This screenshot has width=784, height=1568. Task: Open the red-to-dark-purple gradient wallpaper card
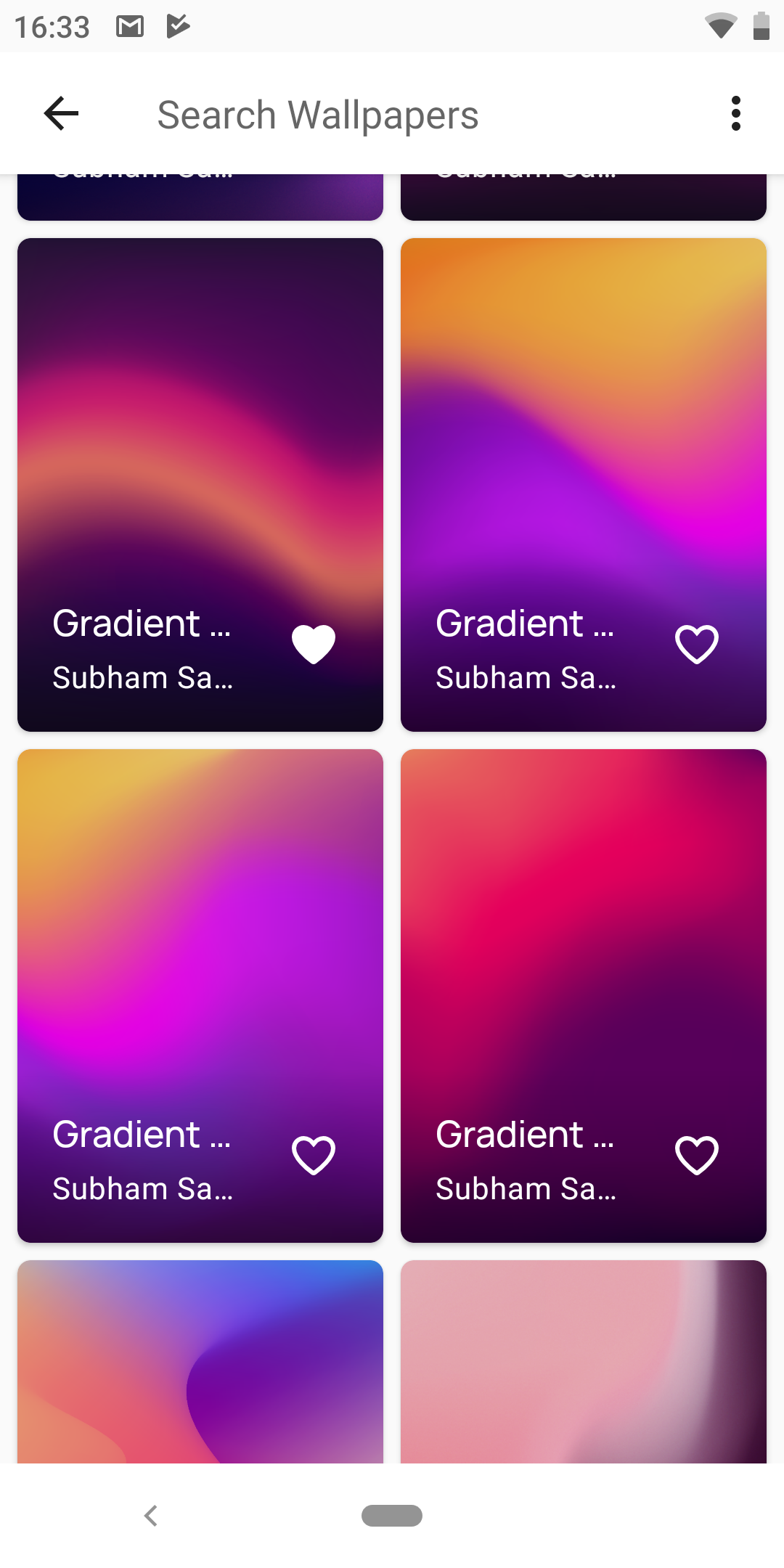click(584, 996)
